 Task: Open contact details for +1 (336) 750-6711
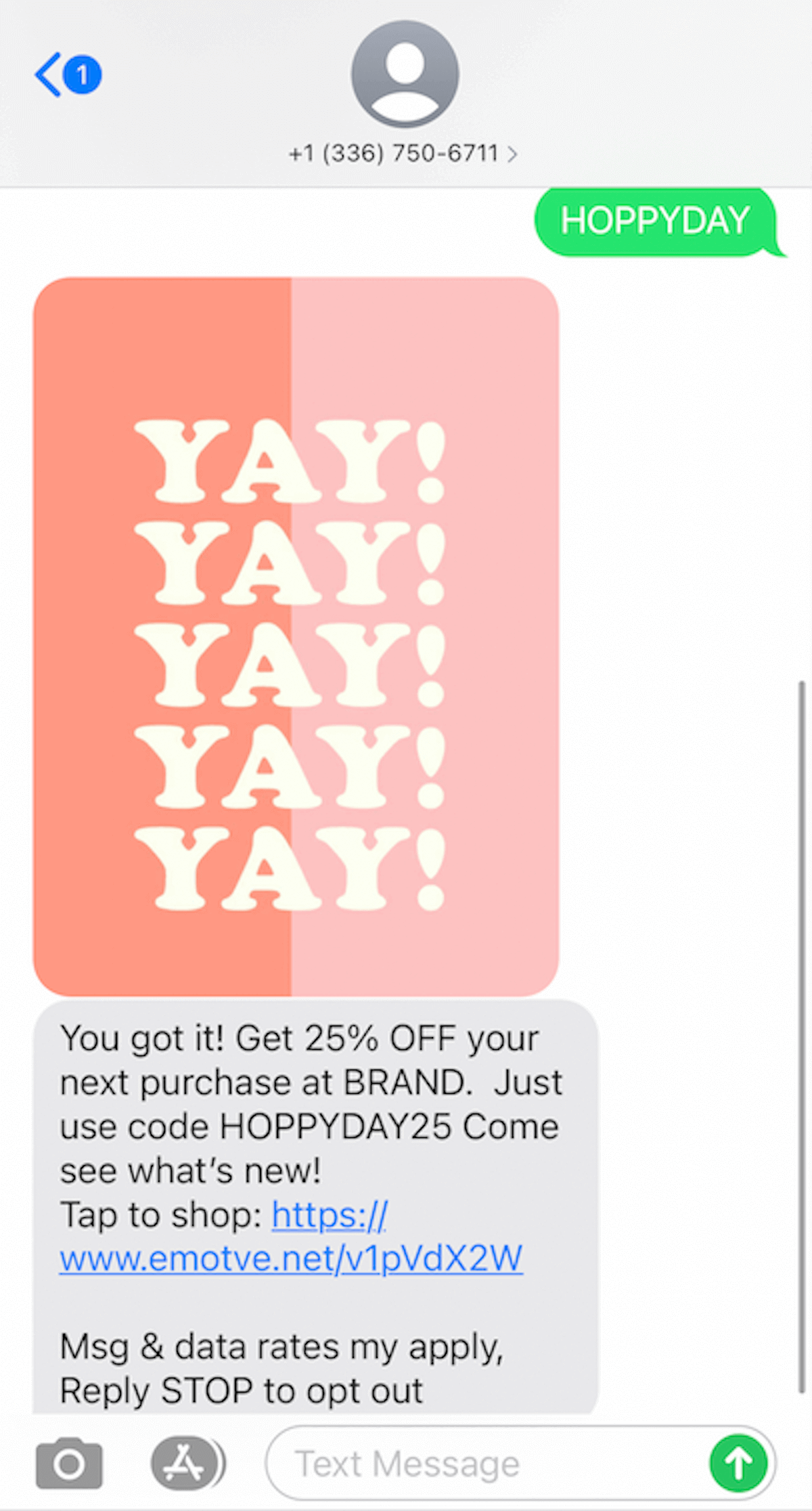(404, 153)
